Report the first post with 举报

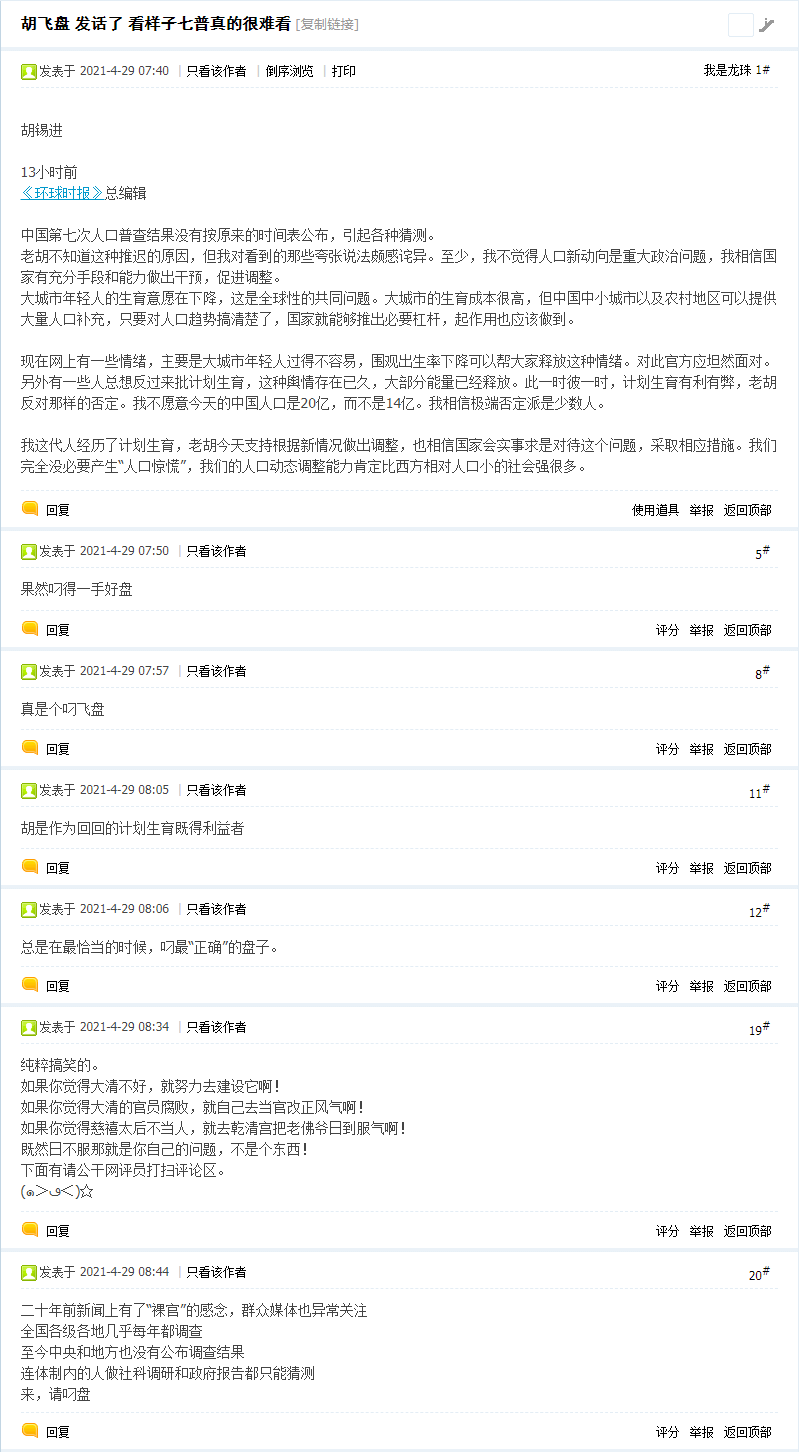[x=701, y=510]
